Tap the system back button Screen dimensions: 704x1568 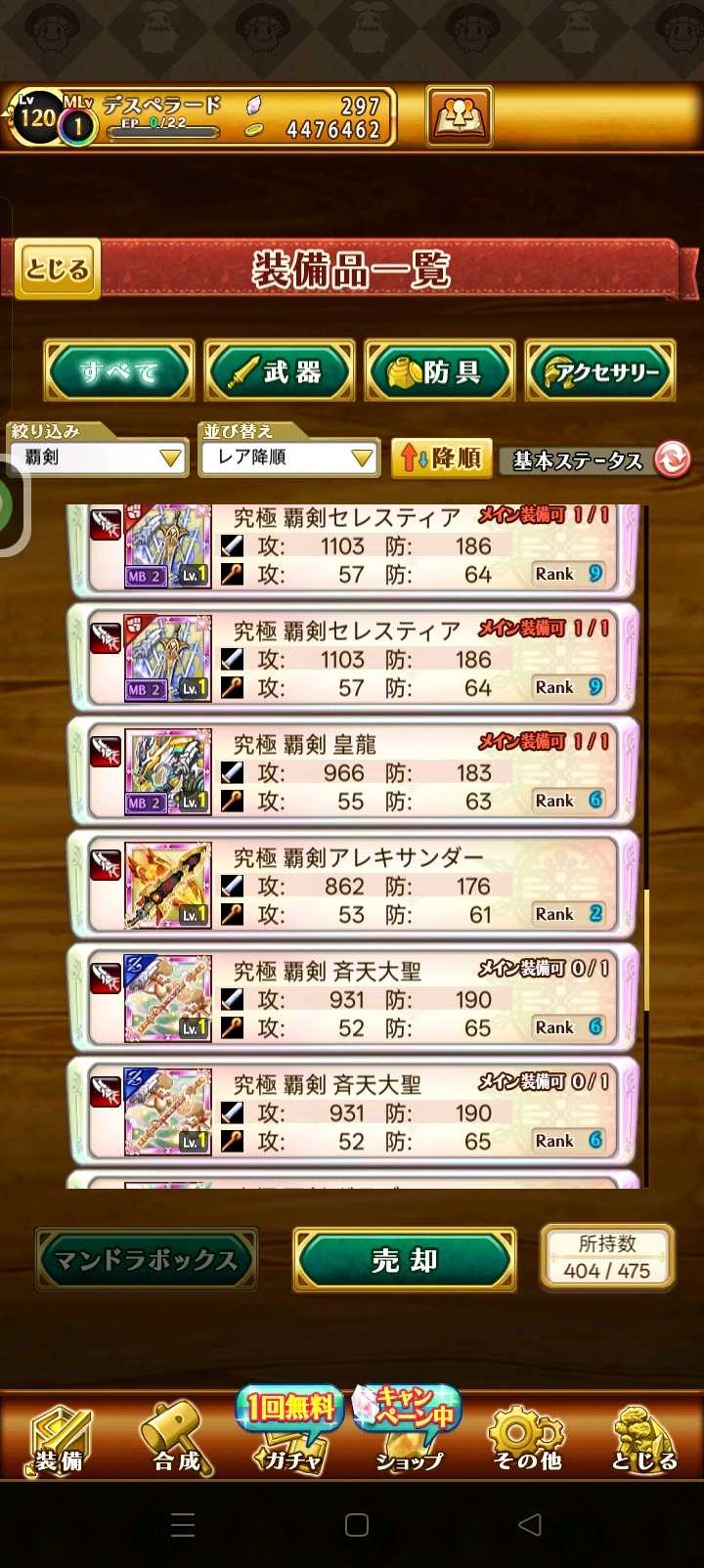pyautogui.click(x=529, y=1525)
